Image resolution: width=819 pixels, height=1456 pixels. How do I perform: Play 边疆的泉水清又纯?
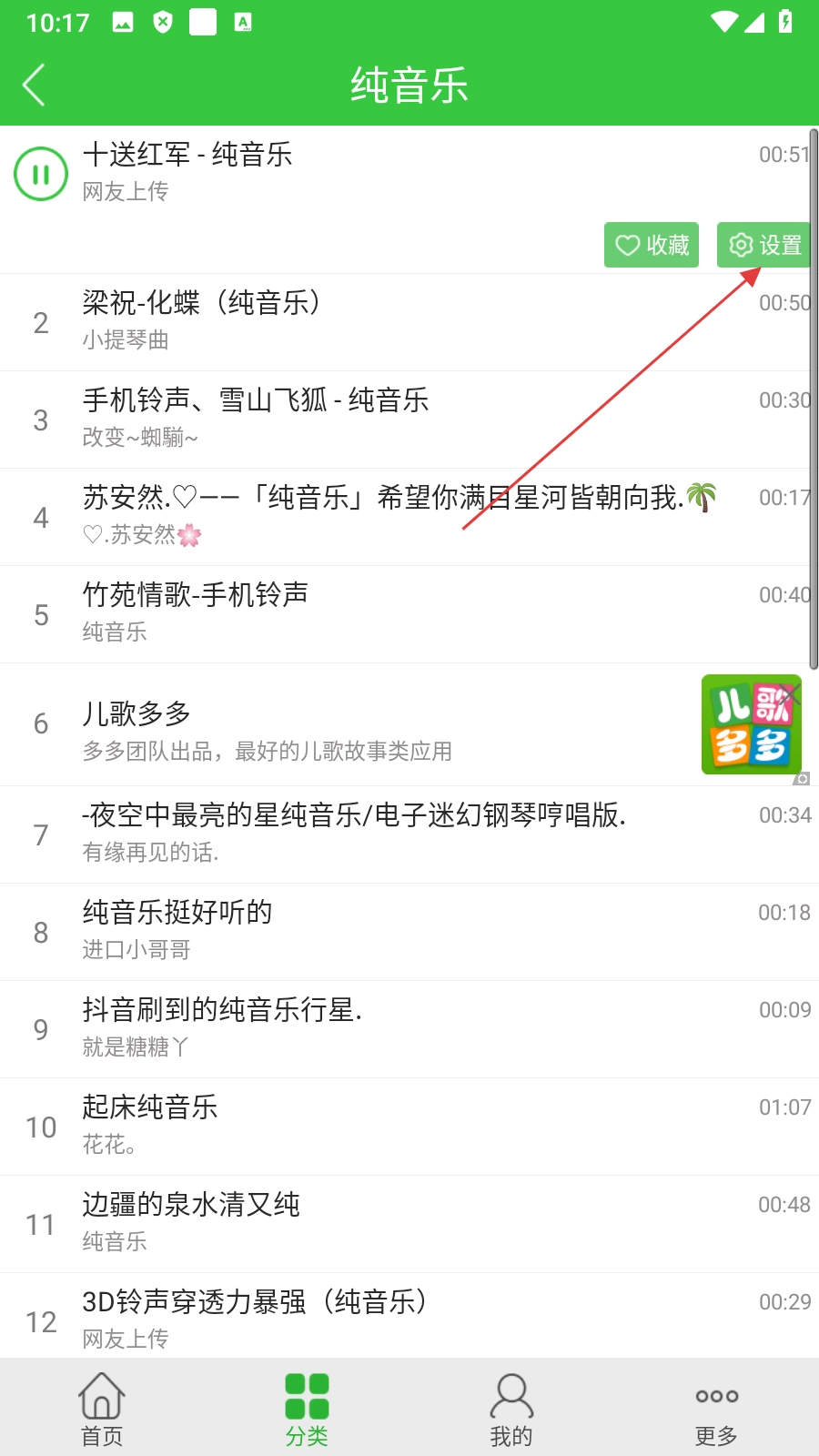pyautogui.click(x=364, y=1223)
